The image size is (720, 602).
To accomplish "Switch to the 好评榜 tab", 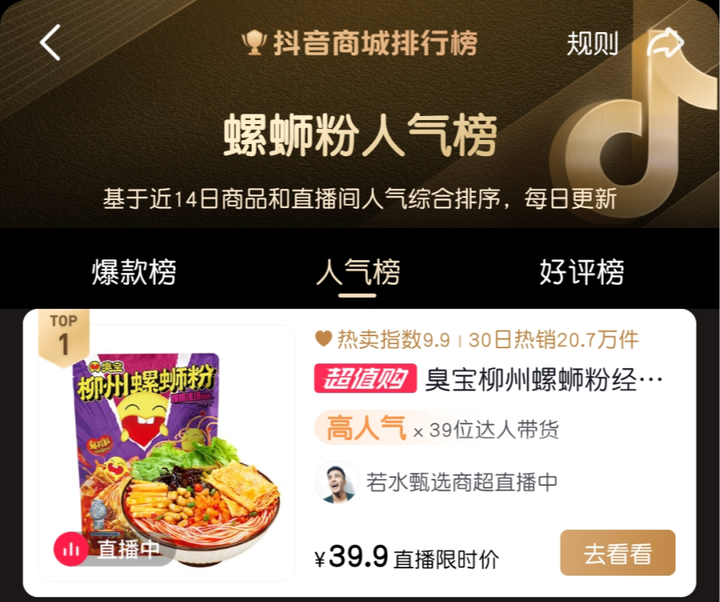I will click(x=582, y=272).
